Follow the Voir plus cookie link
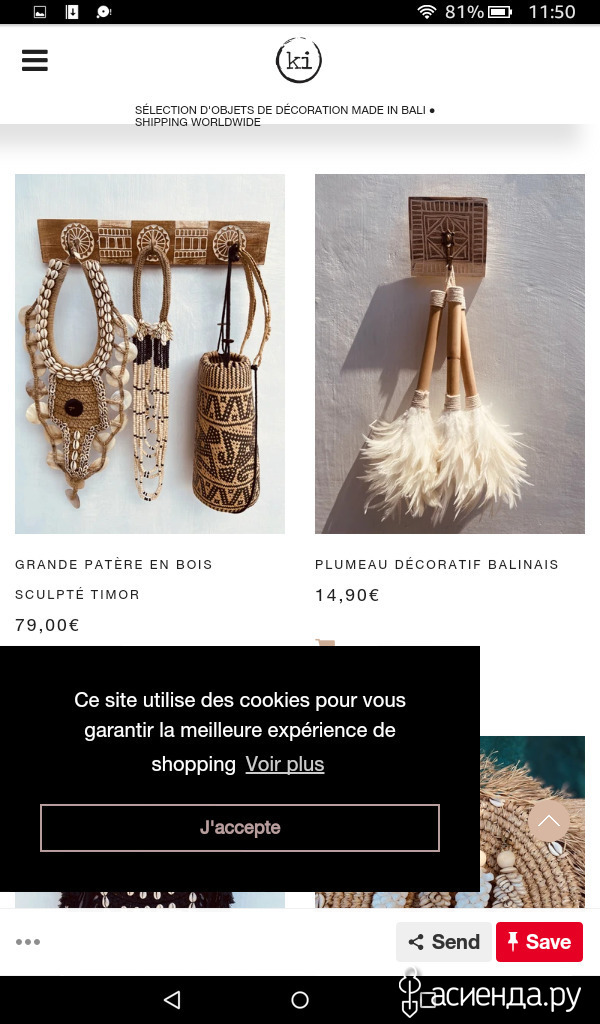Image resolution: width=600 pixels, height=1024 pixels. point(285,763)
